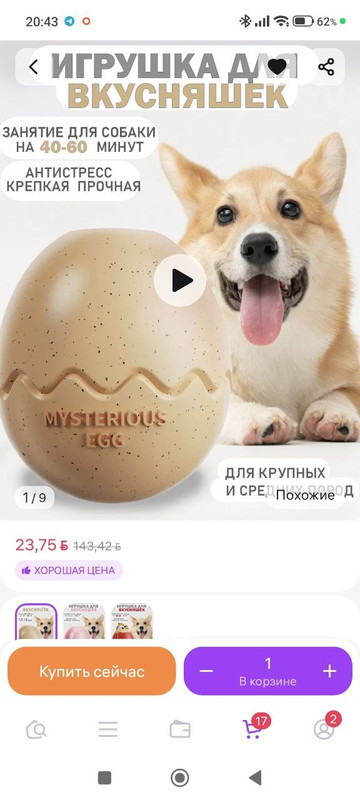Decrease quantity with the minus button

tap(206, 671)
